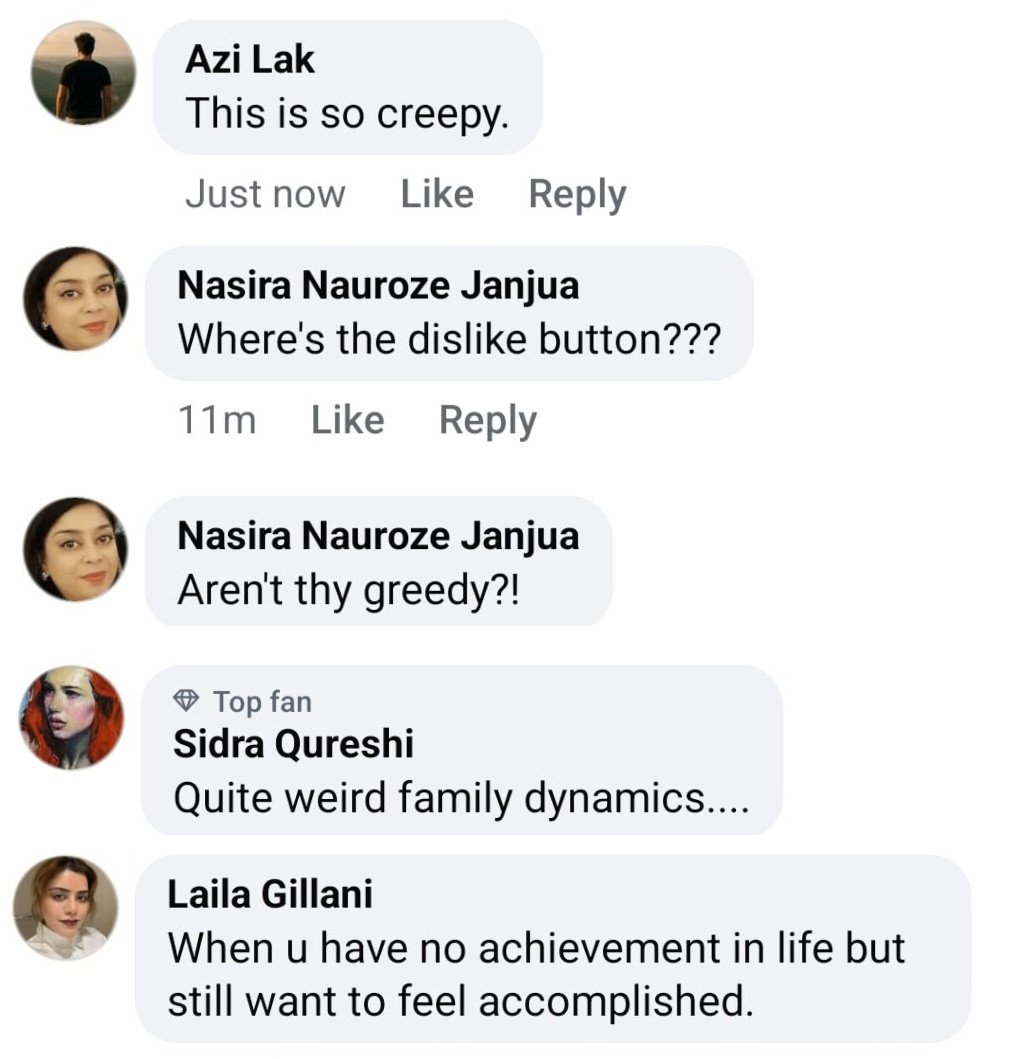Viewport: 1024px width, 1059px height.
Task: Tap Sidra Qureshi's red-haired avatar
Action: click(71, 717)
